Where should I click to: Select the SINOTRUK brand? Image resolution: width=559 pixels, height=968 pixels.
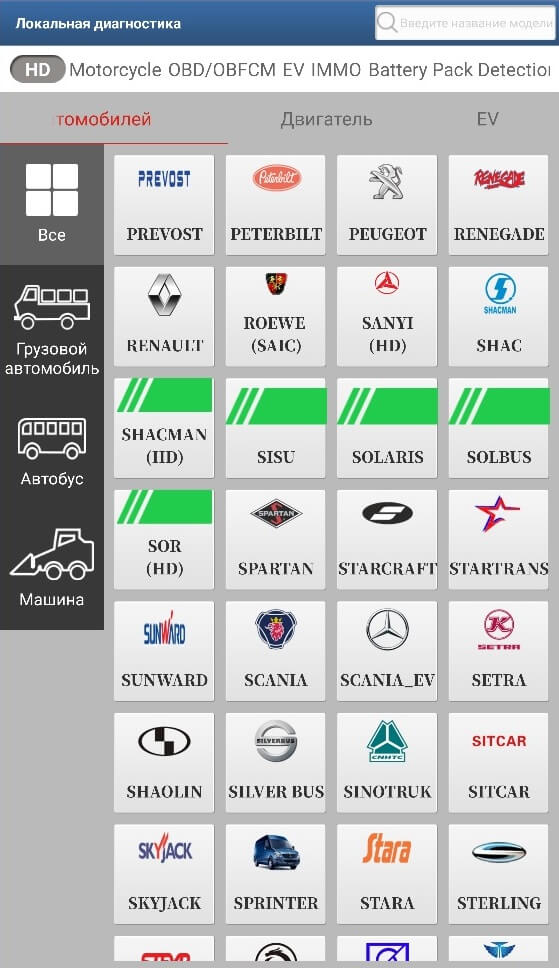pyautogui.click(x=387, y=763)
